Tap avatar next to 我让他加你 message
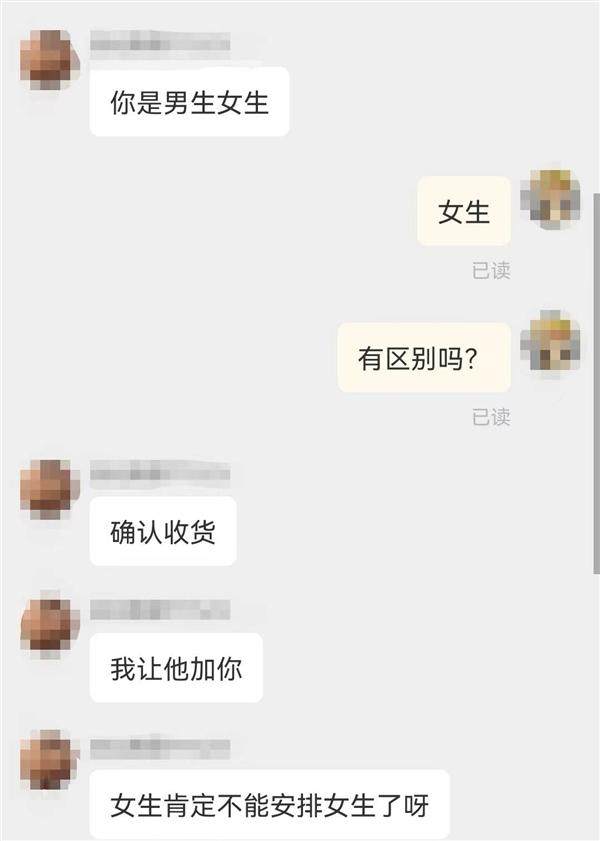Screen dimensions: 600x841 [x=50, y=626]
